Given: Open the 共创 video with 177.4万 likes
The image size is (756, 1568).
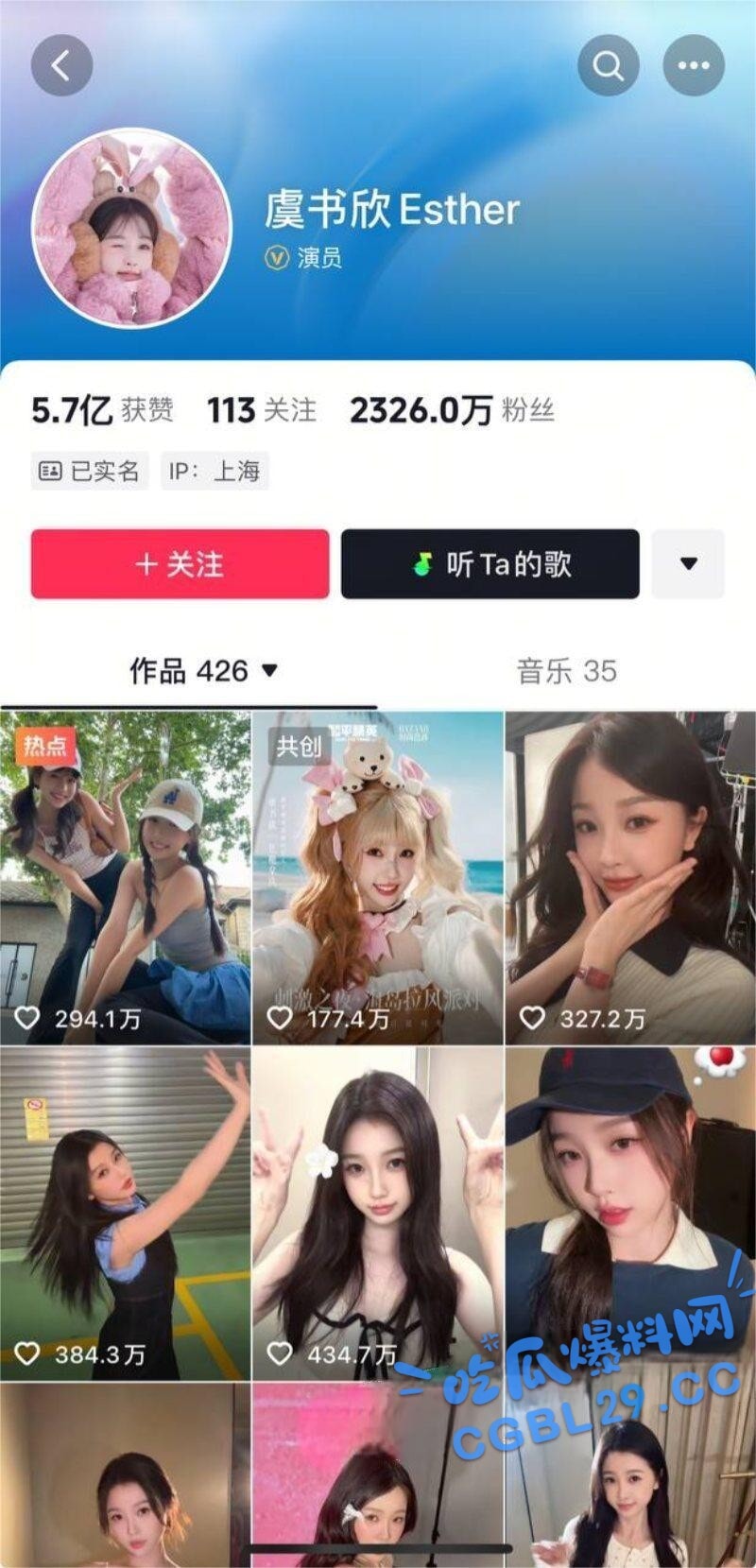Looking at the screenshot, I should 377,877.
